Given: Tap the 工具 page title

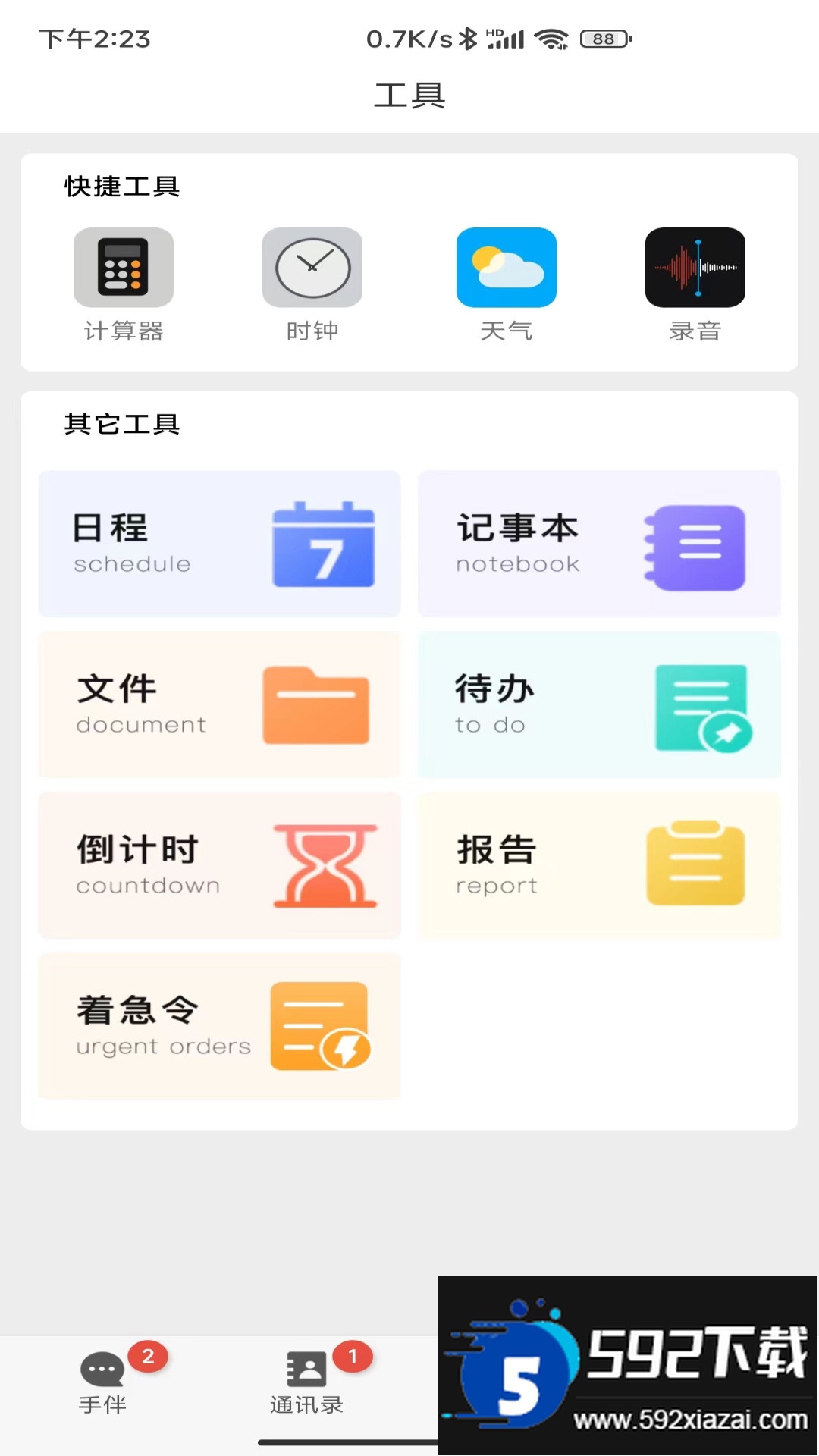Looking at the screenshot, I should (409, 96).
